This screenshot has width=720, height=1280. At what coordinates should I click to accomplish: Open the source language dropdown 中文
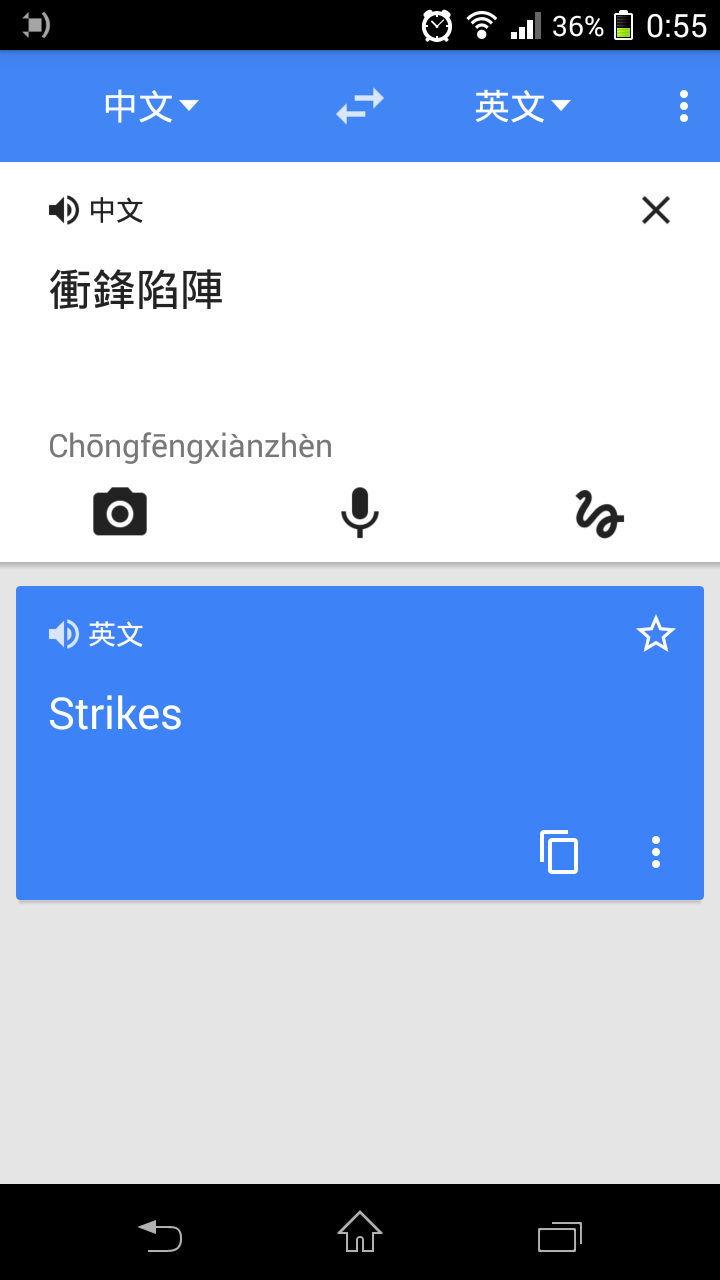coord(151,106)
